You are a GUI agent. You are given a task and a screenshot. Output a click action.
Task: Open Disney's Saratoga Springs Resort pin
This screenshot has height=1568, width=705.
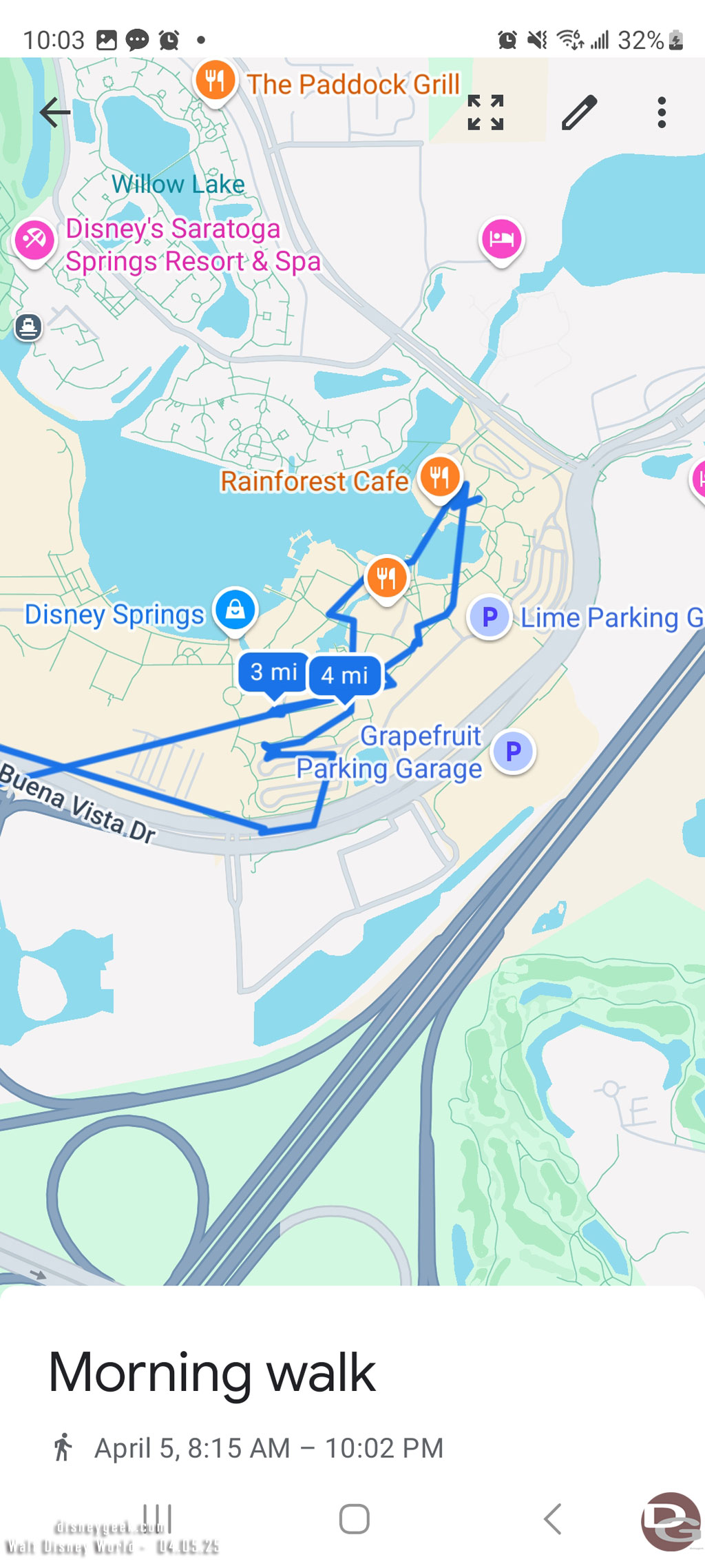tap(34, 240)
